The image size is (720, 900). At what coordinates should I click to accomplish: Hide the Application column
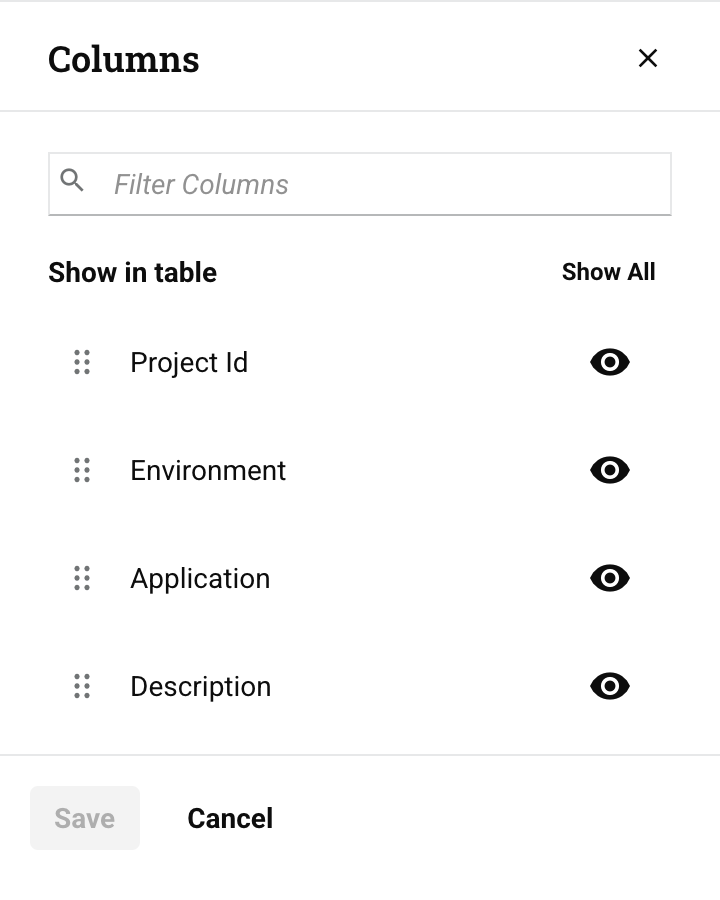609,578
